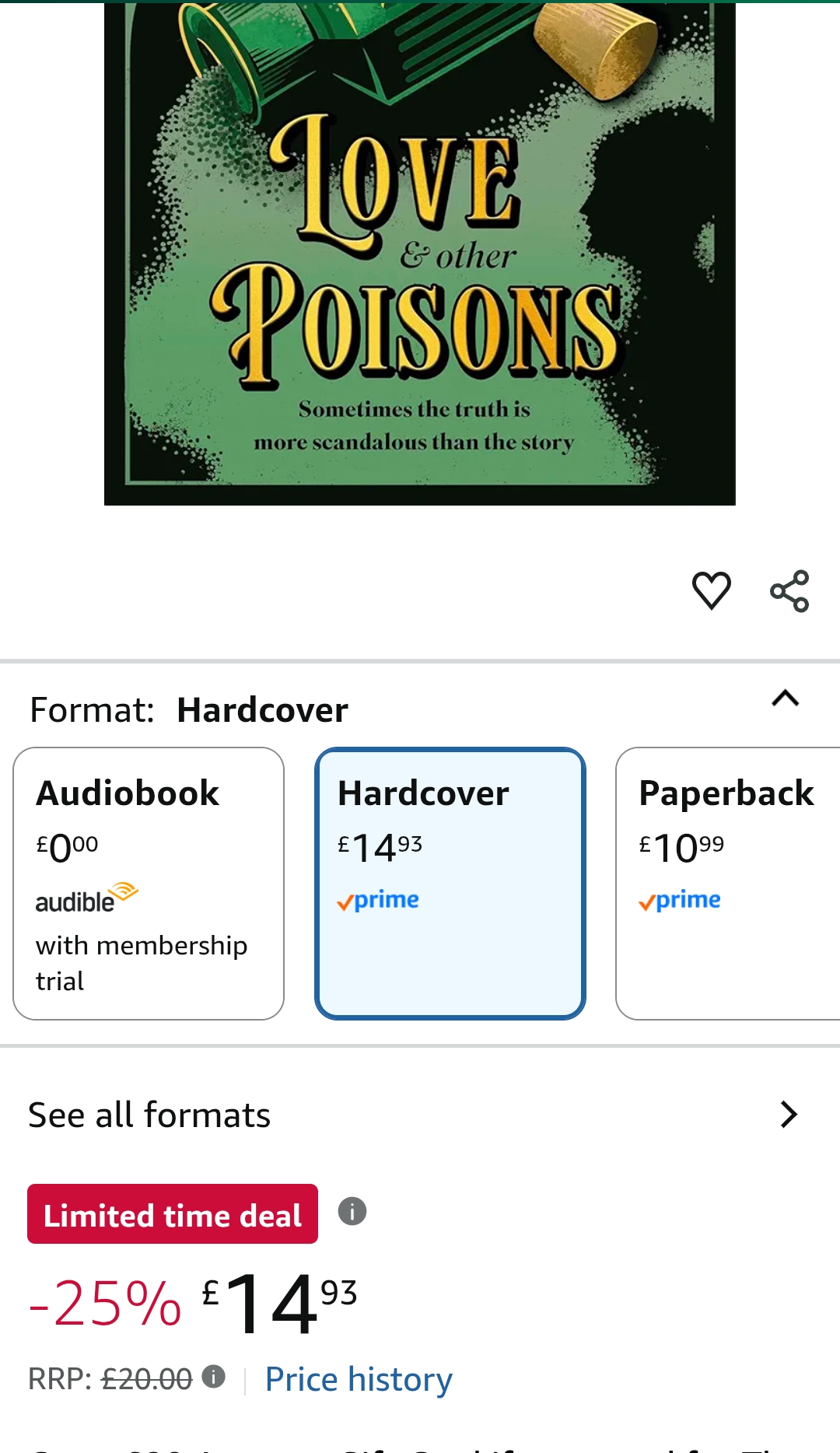Open the Price history link
840x1453 pixels.
(359, 1379)
